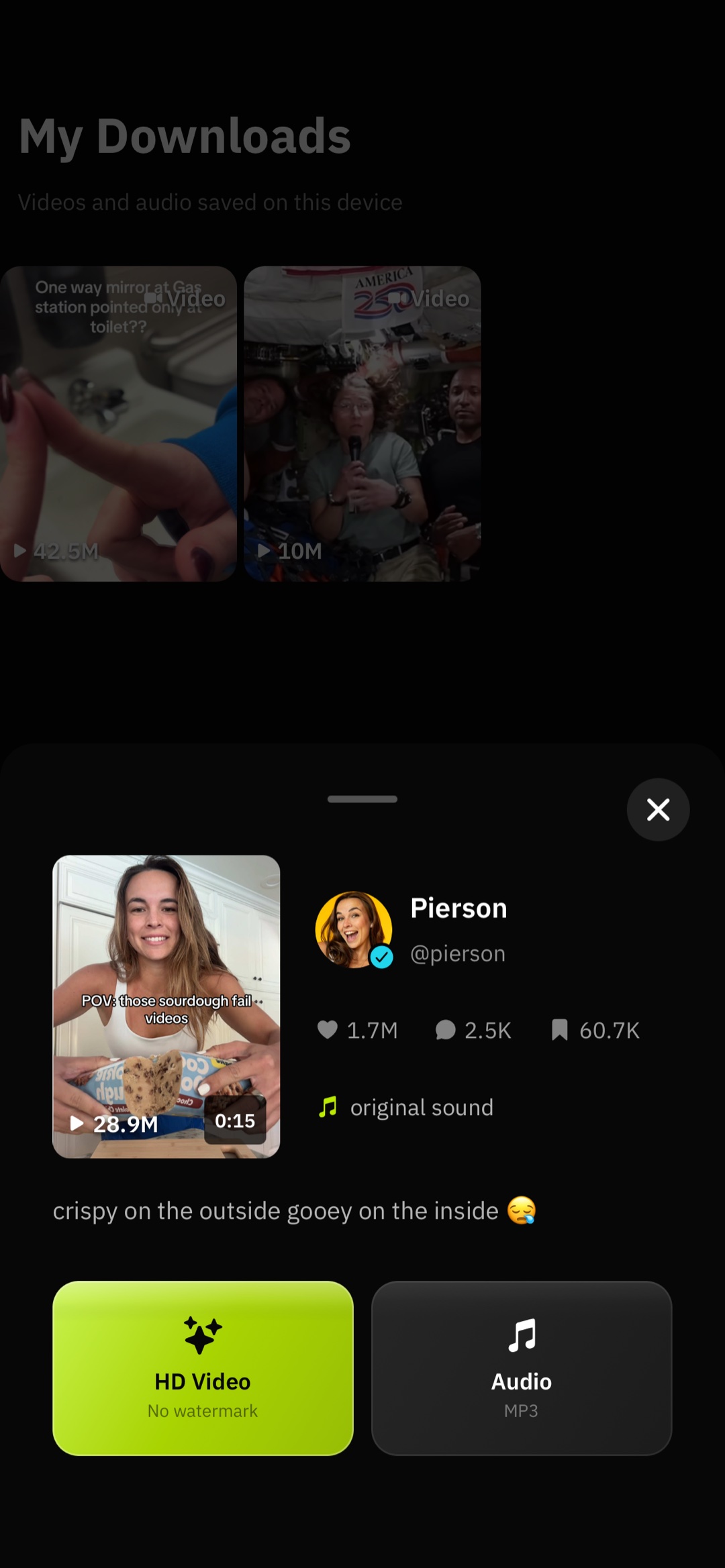The width and height of the screenshot is (725, 1568).
Task: Close the download options sheet
Action: click(x=658, y=809)
